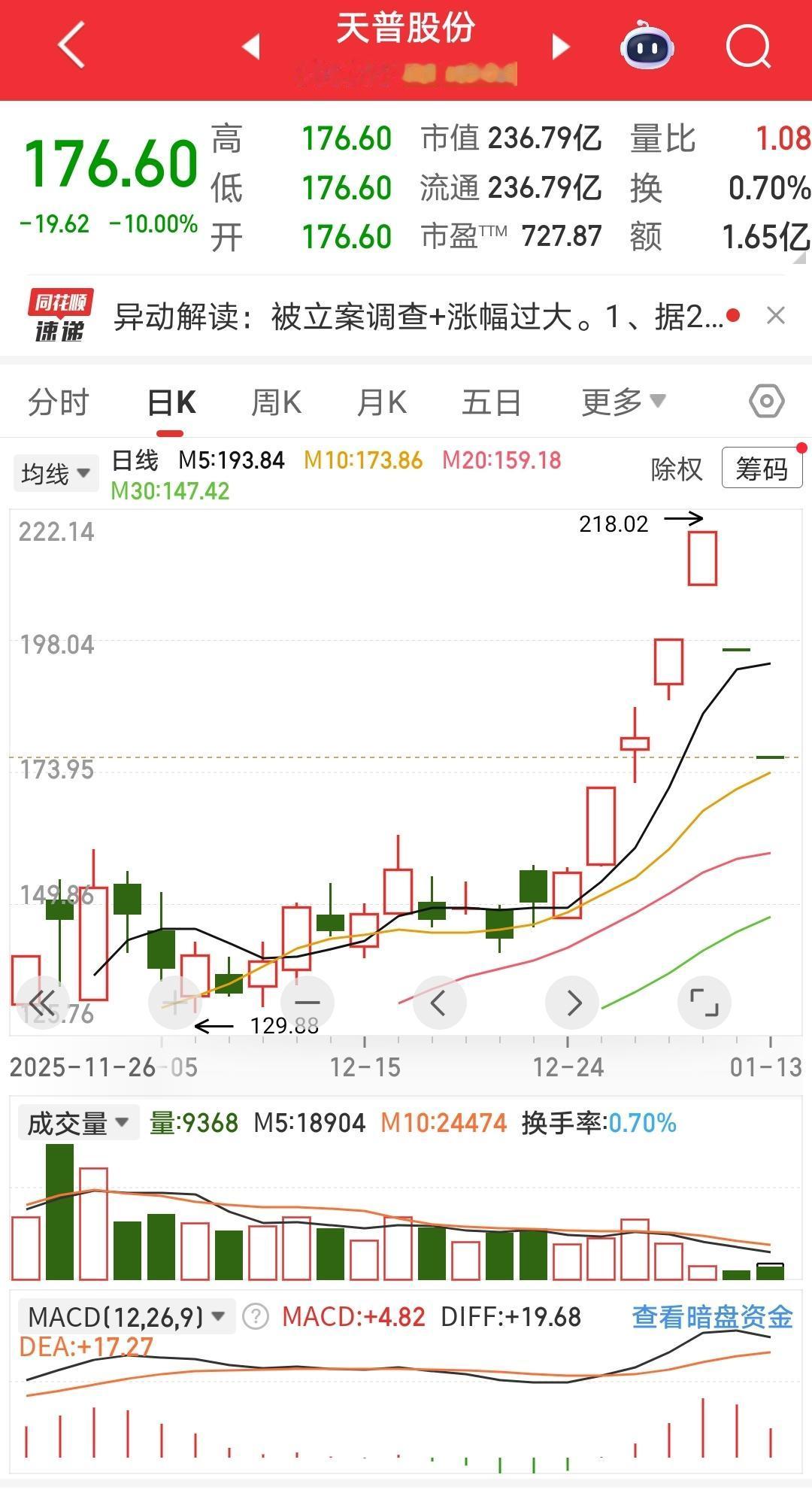This screenshot has width=812, height=1496.
Task: Enable 筹码 chip distribution view
Action: tap(762, 467)
